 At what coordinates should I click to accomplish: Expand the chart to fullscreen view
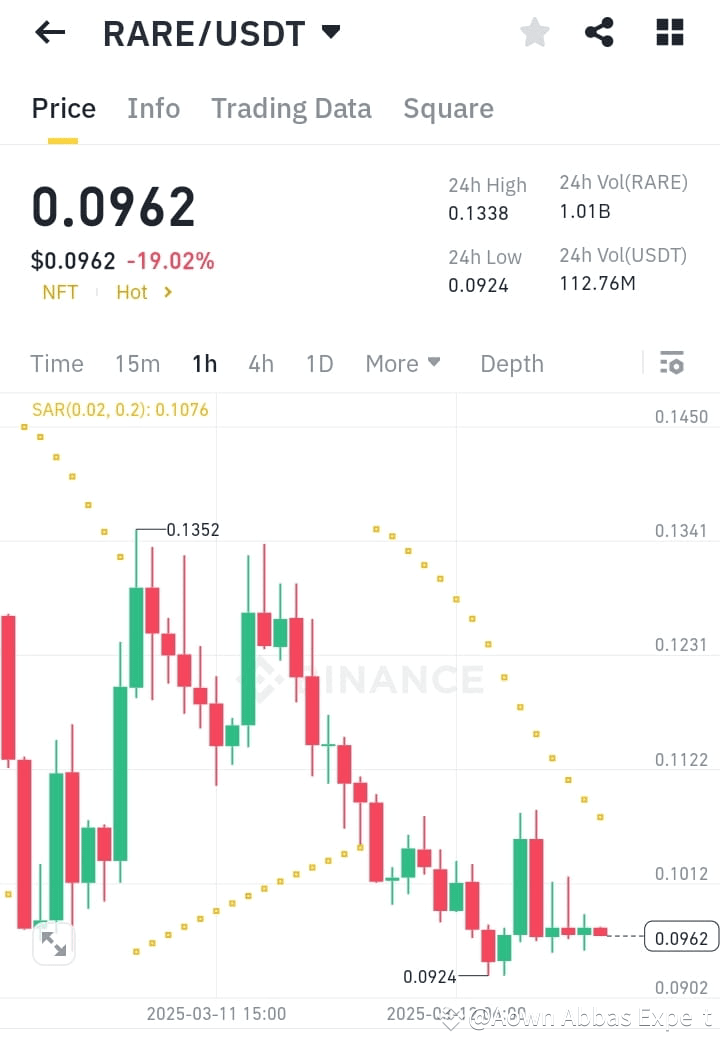coord(53,942)
